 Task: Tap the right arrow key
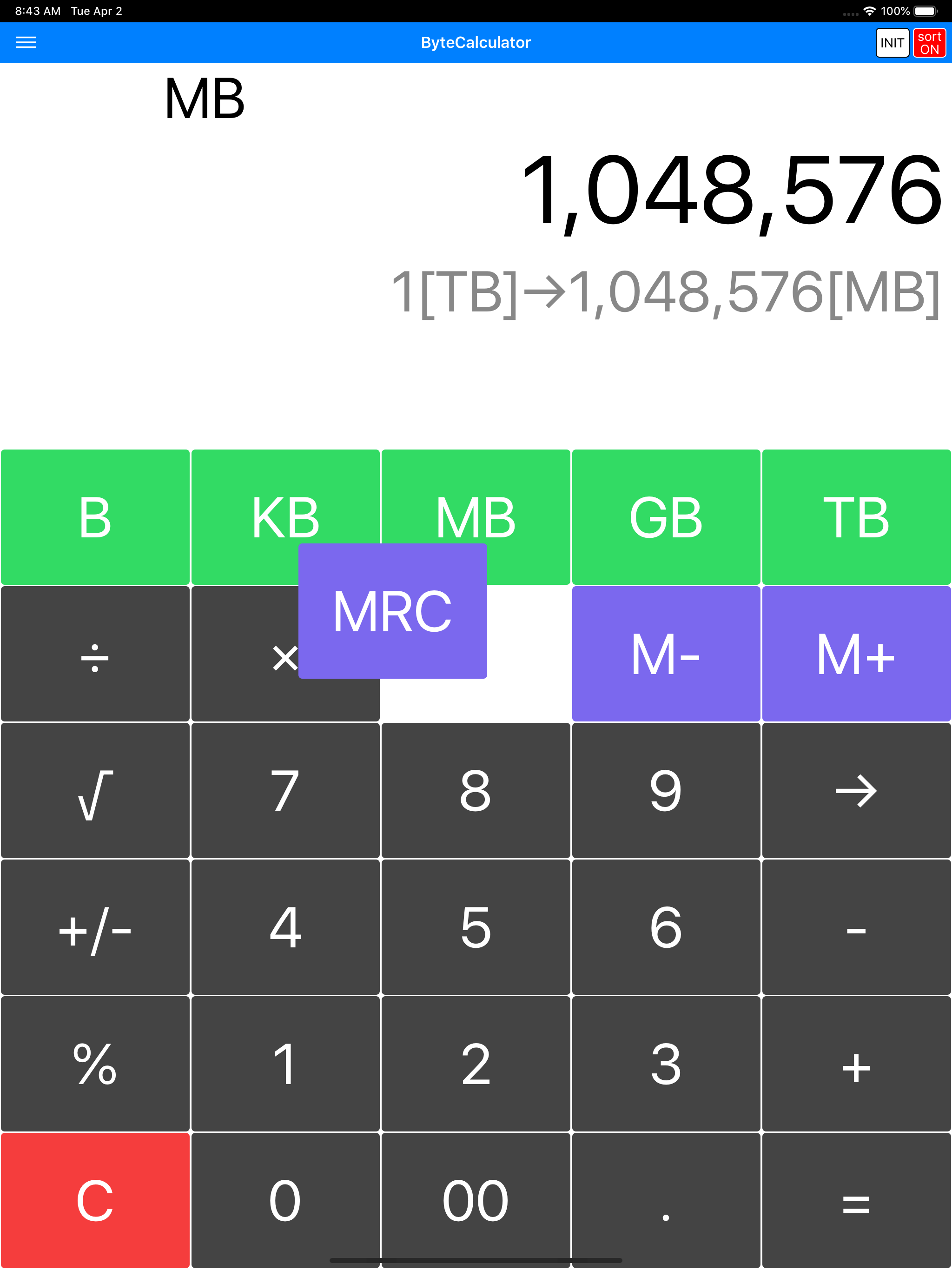pos(856,791)
